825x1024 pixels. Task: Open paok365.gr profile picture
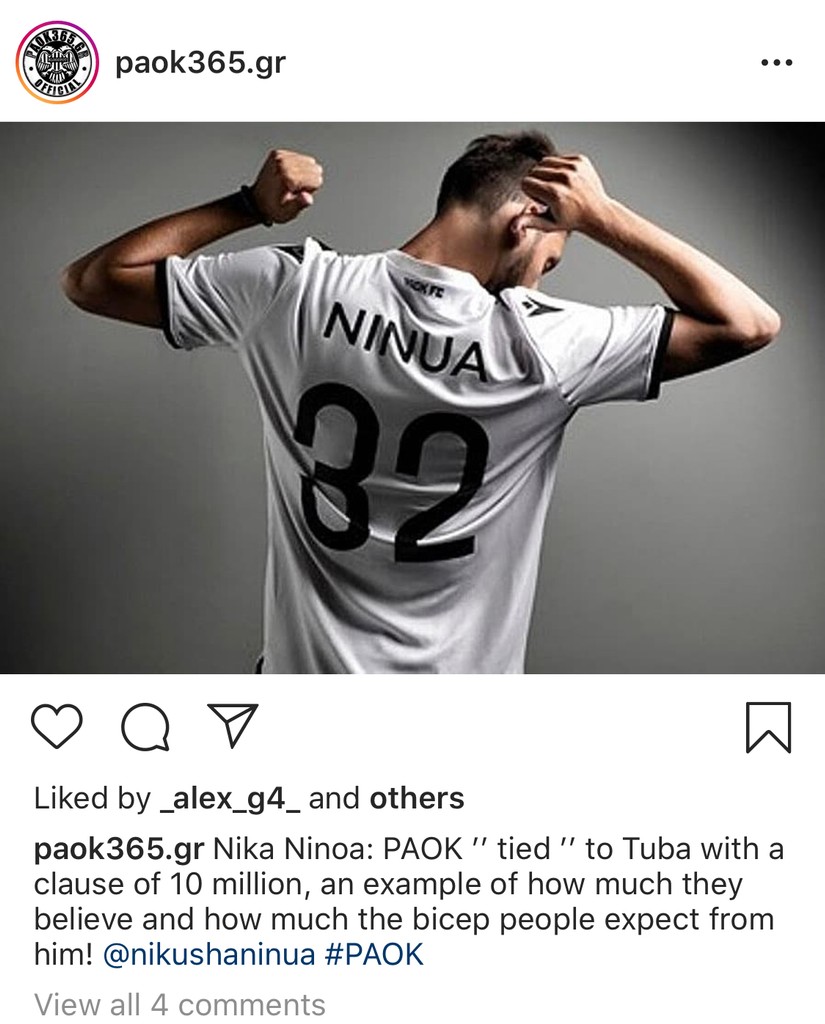coord(58,62)
